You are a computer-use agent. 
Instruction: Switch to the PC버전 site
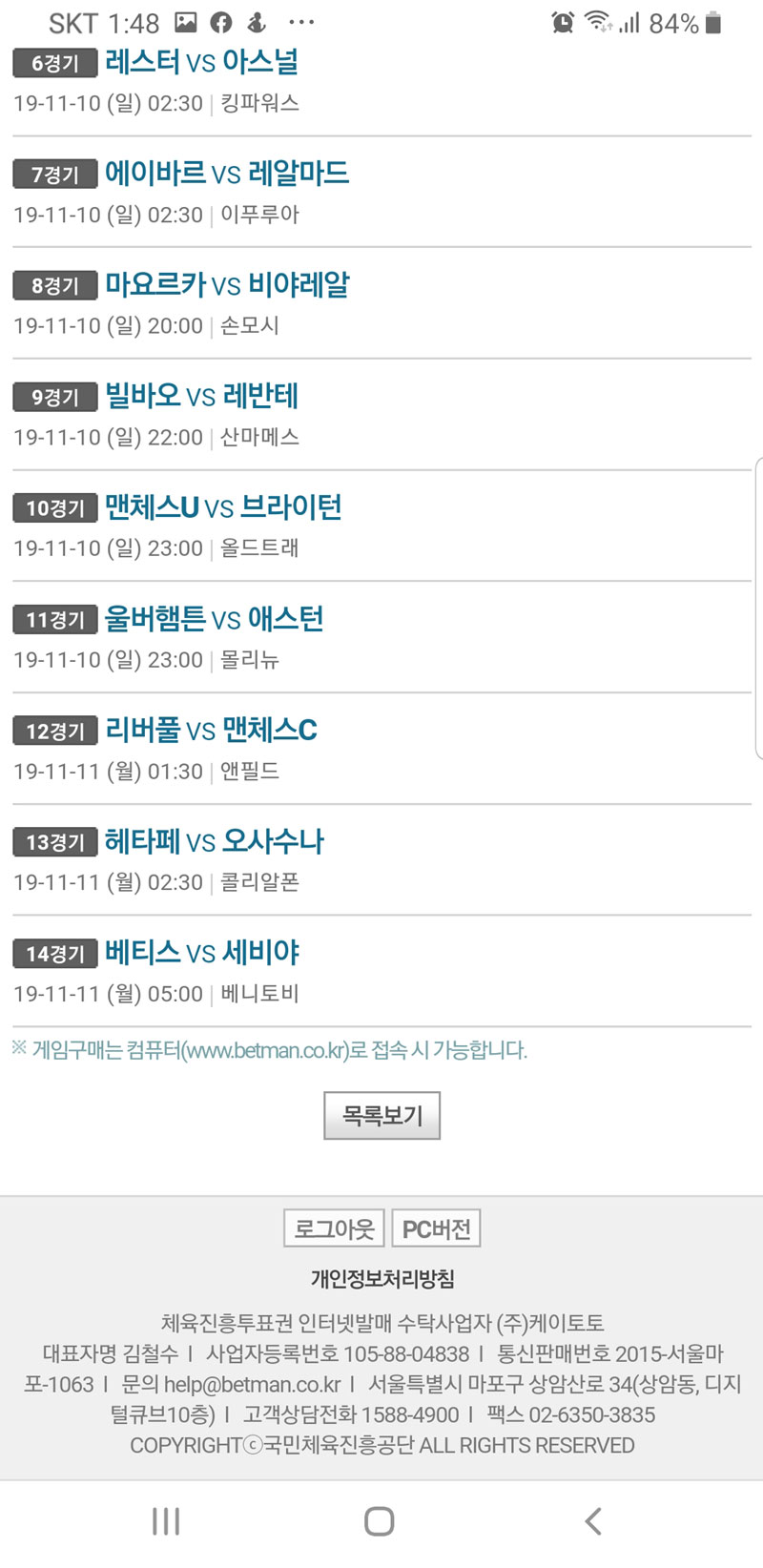(436, 1228)
